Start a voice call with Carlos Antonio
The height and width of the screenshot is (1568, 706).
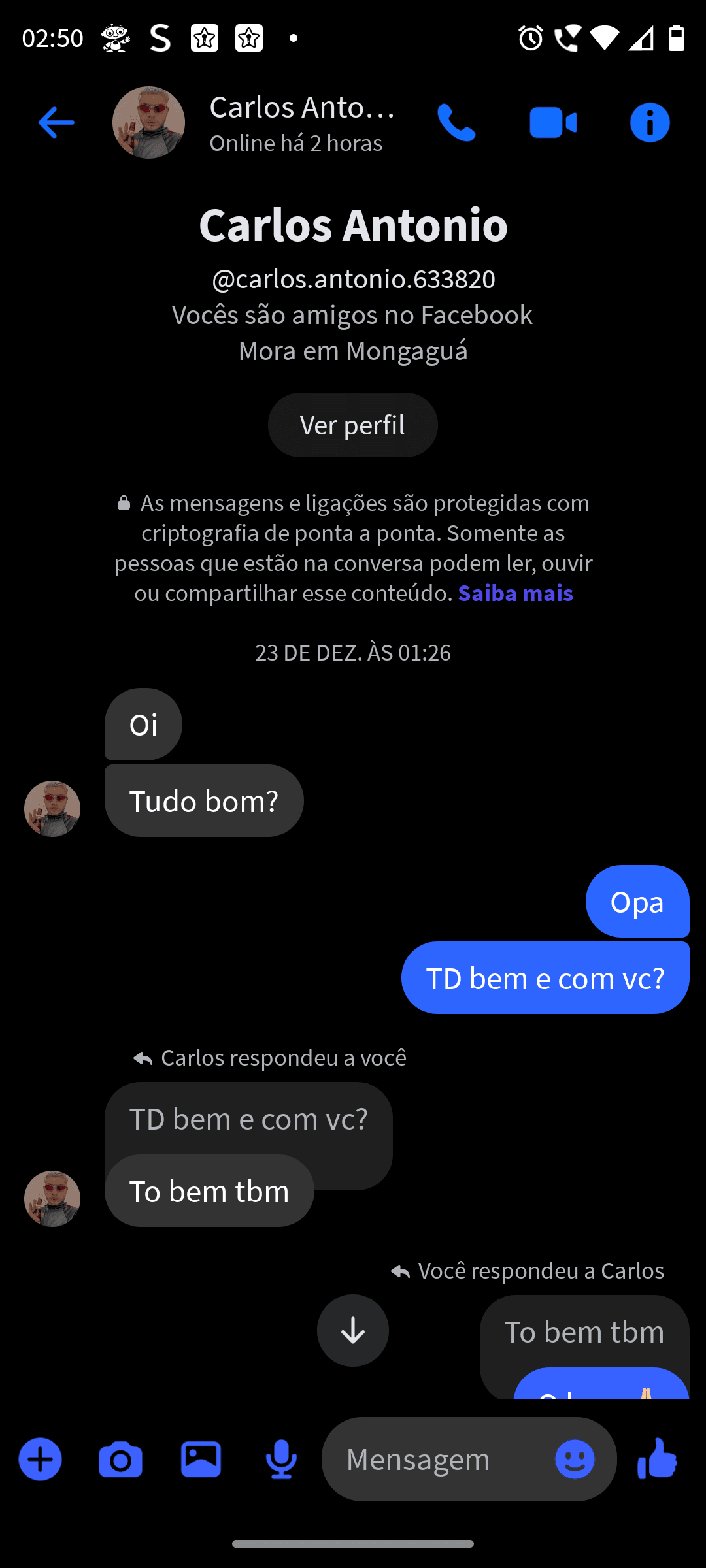pos(456,122)
